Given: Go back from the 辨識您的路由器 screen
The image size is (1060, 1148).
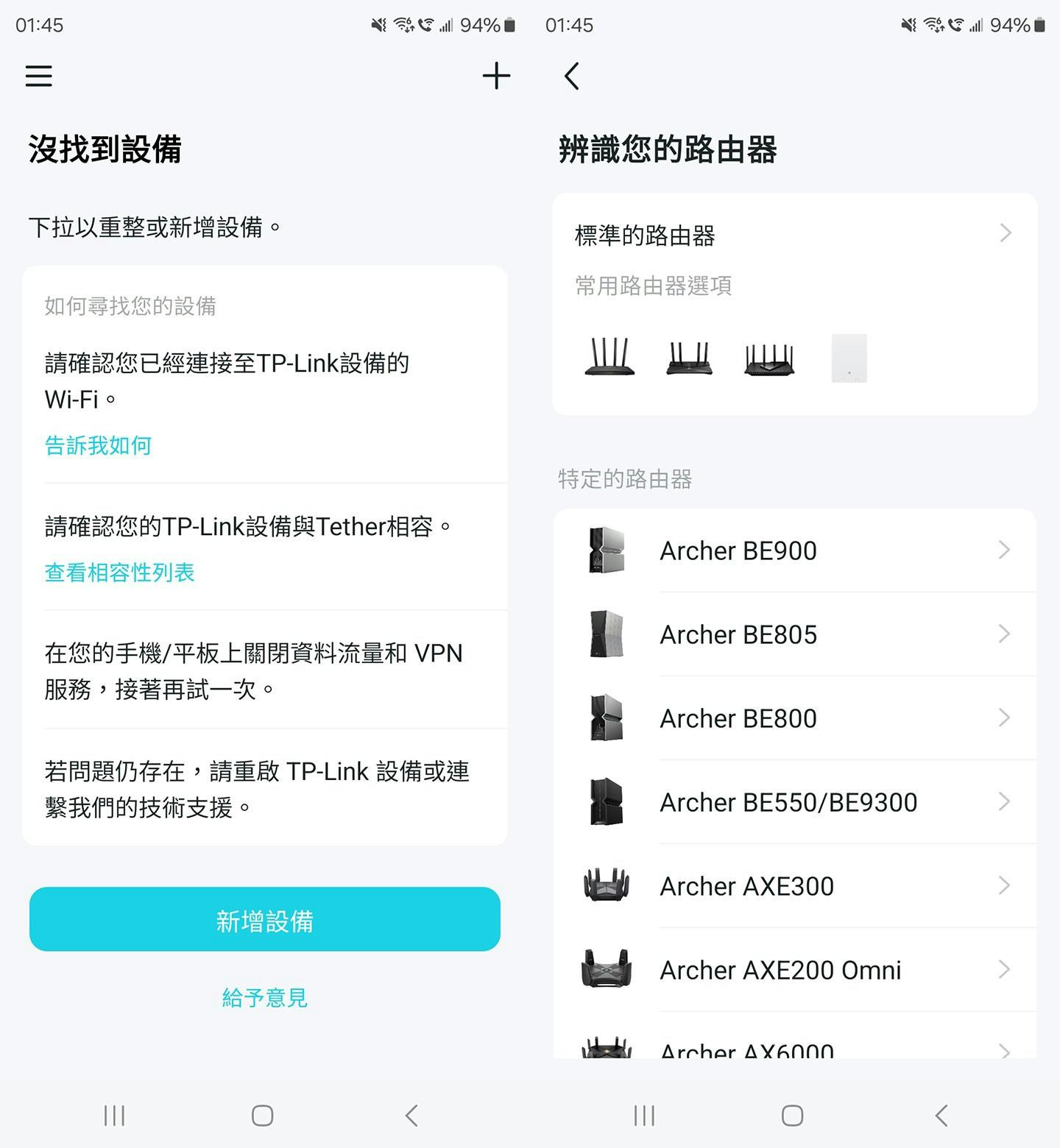Looking at the screenshot, I should click(572, 76).
